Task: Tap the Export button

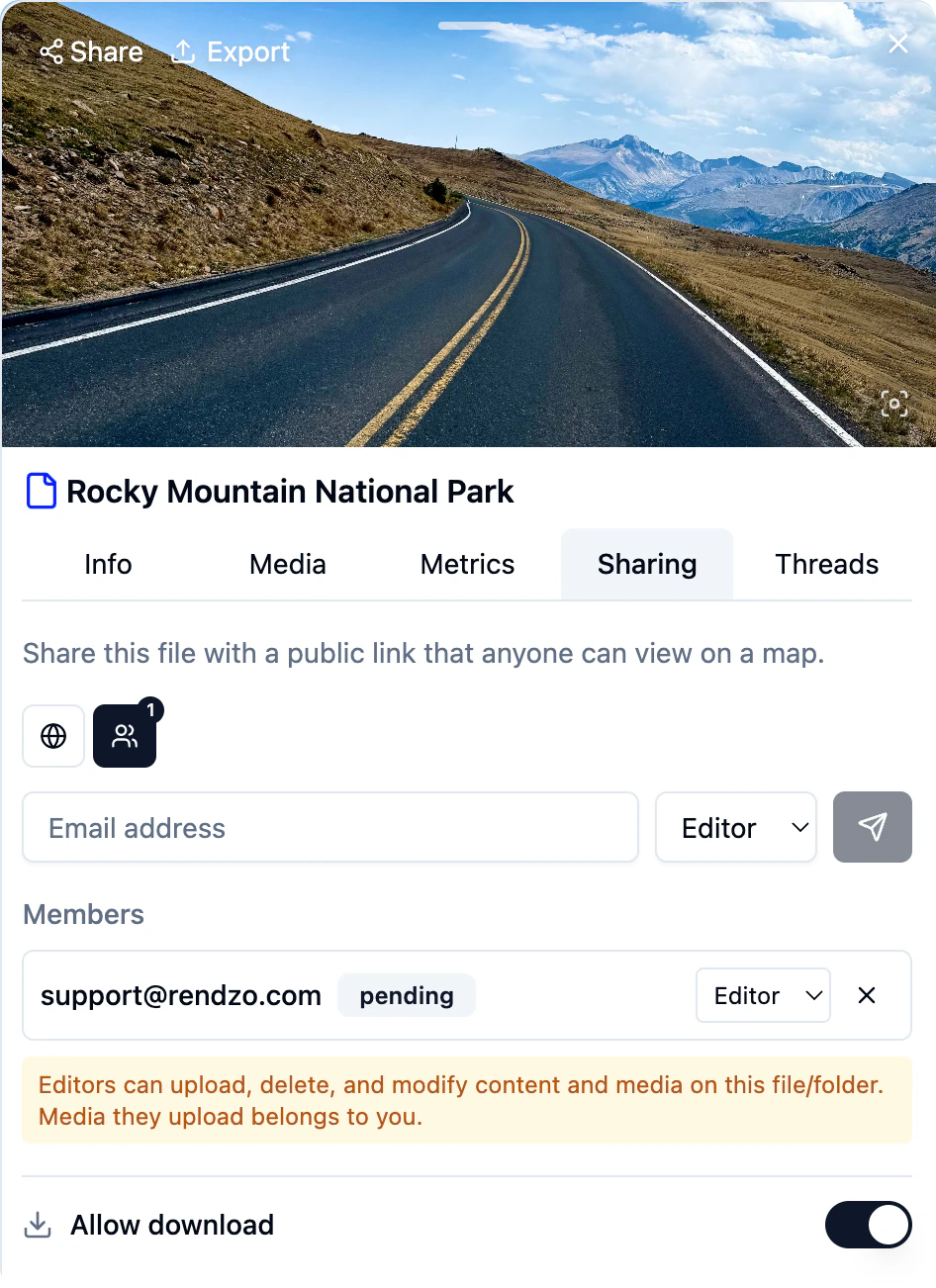Action: pos(231,51)
